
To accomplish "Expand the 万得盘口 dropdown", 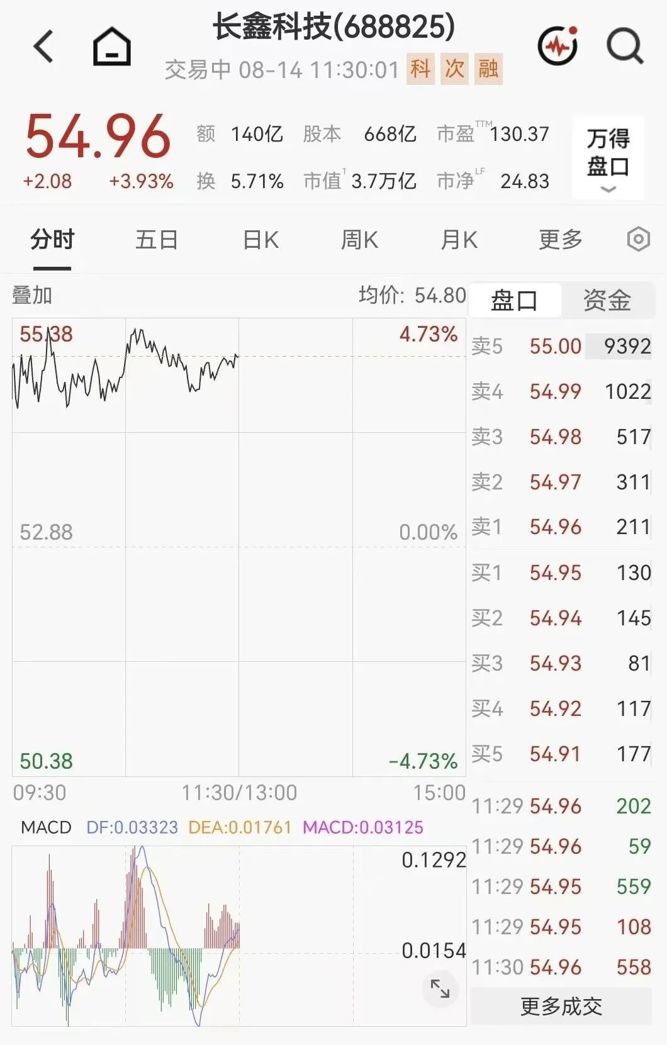I will click(x=608, y=158).
